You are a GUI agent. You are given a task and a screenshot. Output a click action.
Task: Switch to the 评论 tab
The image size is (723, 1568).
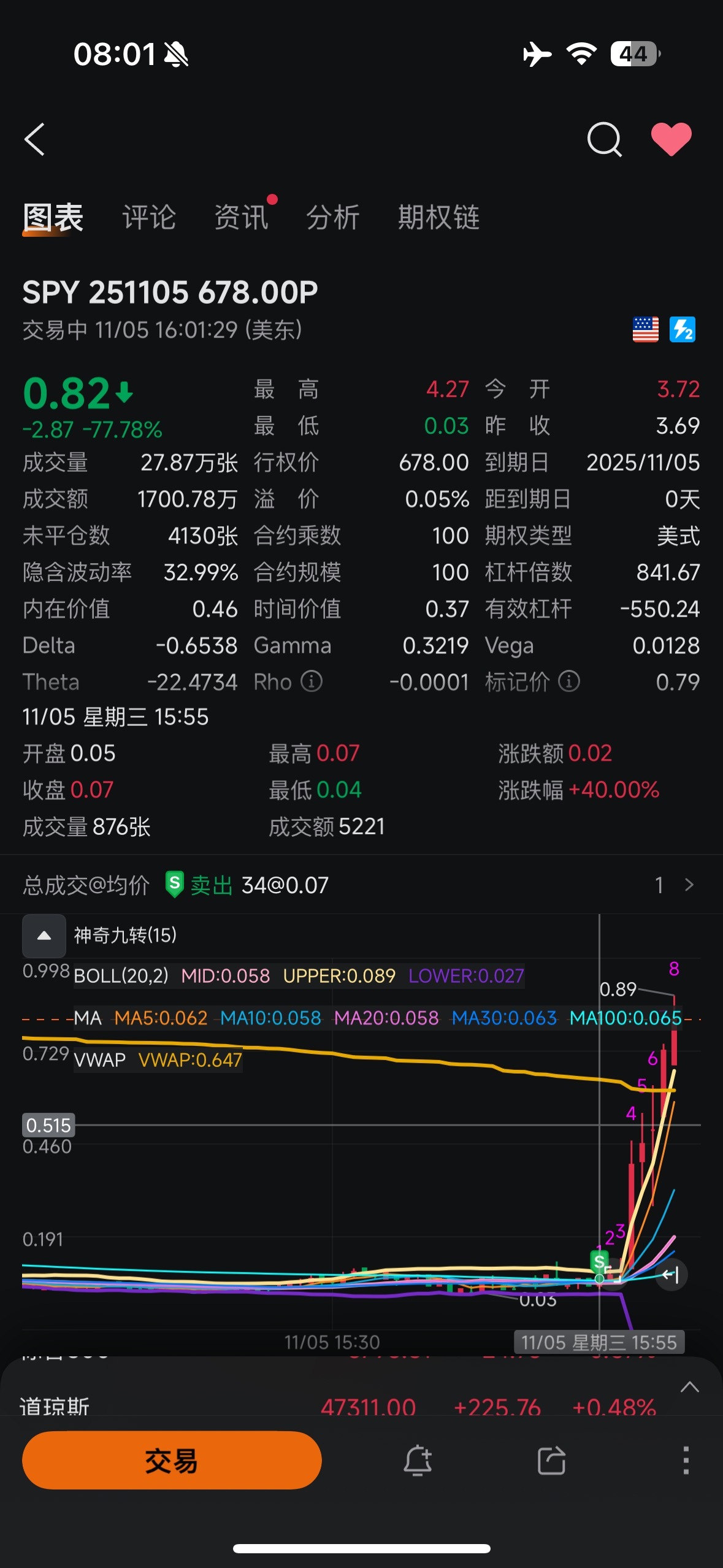pos(149,217)
